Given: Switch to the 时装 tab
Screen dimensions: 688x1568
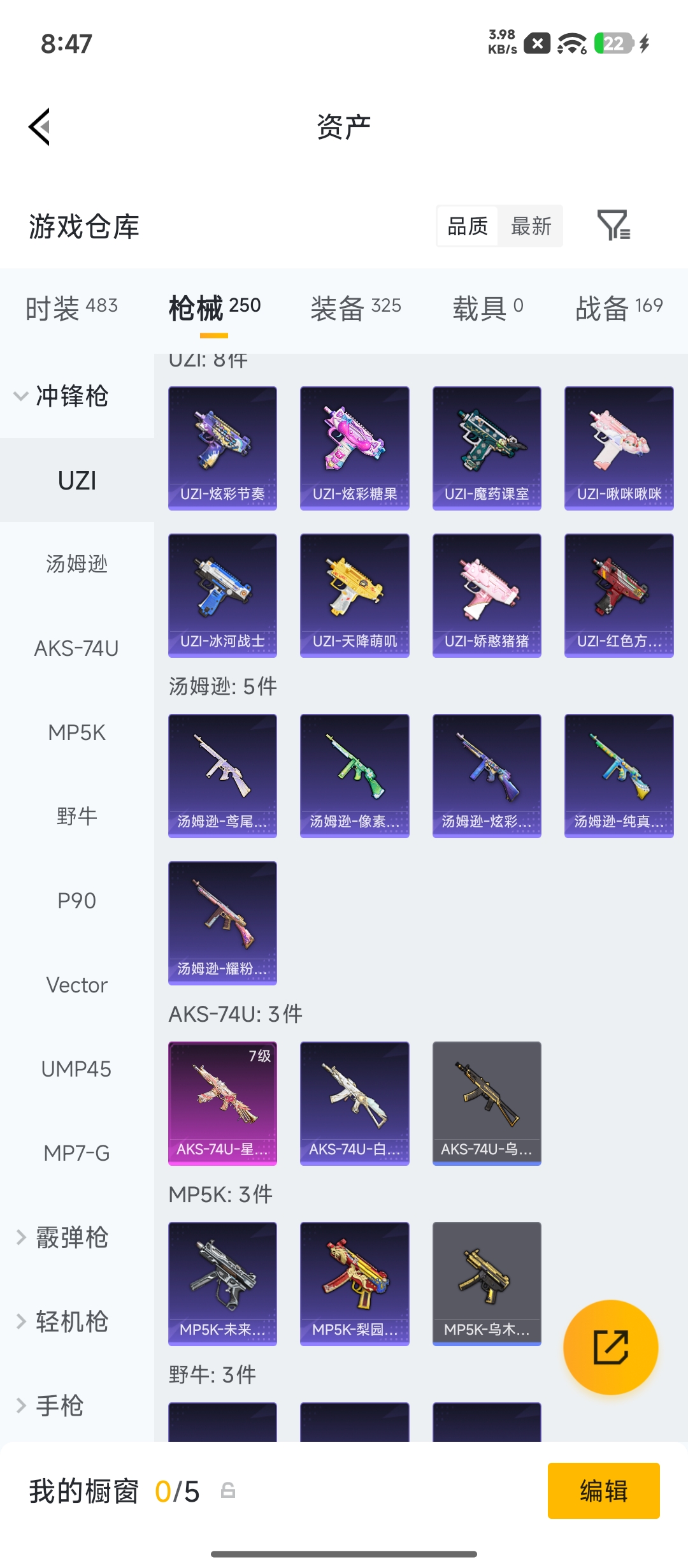Looking at the screenshot, I should [71, 309].
